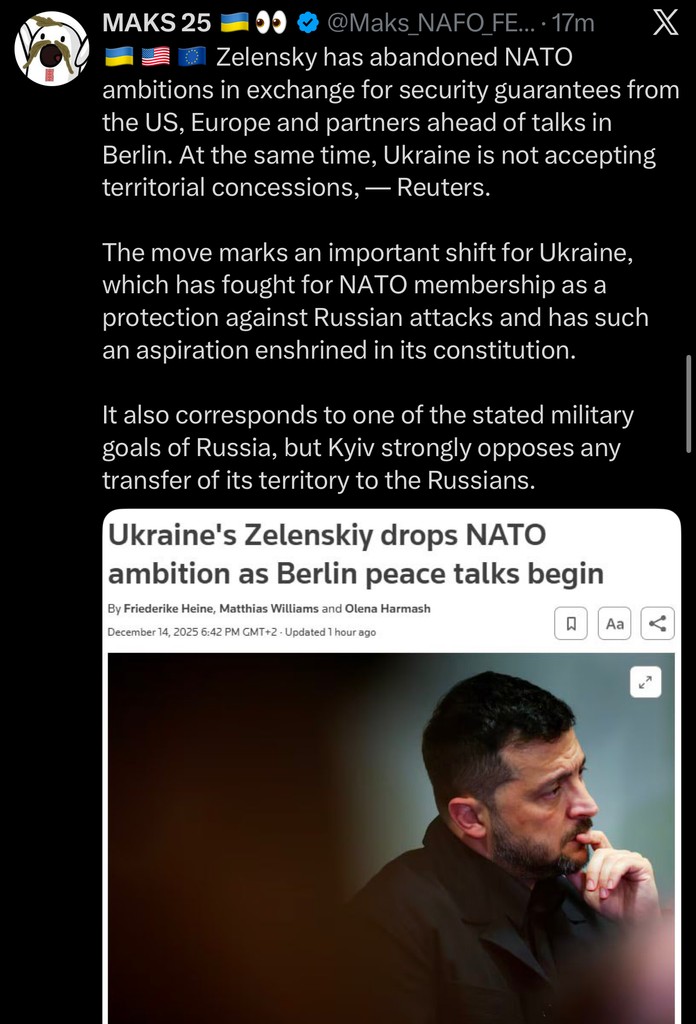The image size is (696, 1024).
Task: Open MAKS 25's profile picture
Action: 50,48
